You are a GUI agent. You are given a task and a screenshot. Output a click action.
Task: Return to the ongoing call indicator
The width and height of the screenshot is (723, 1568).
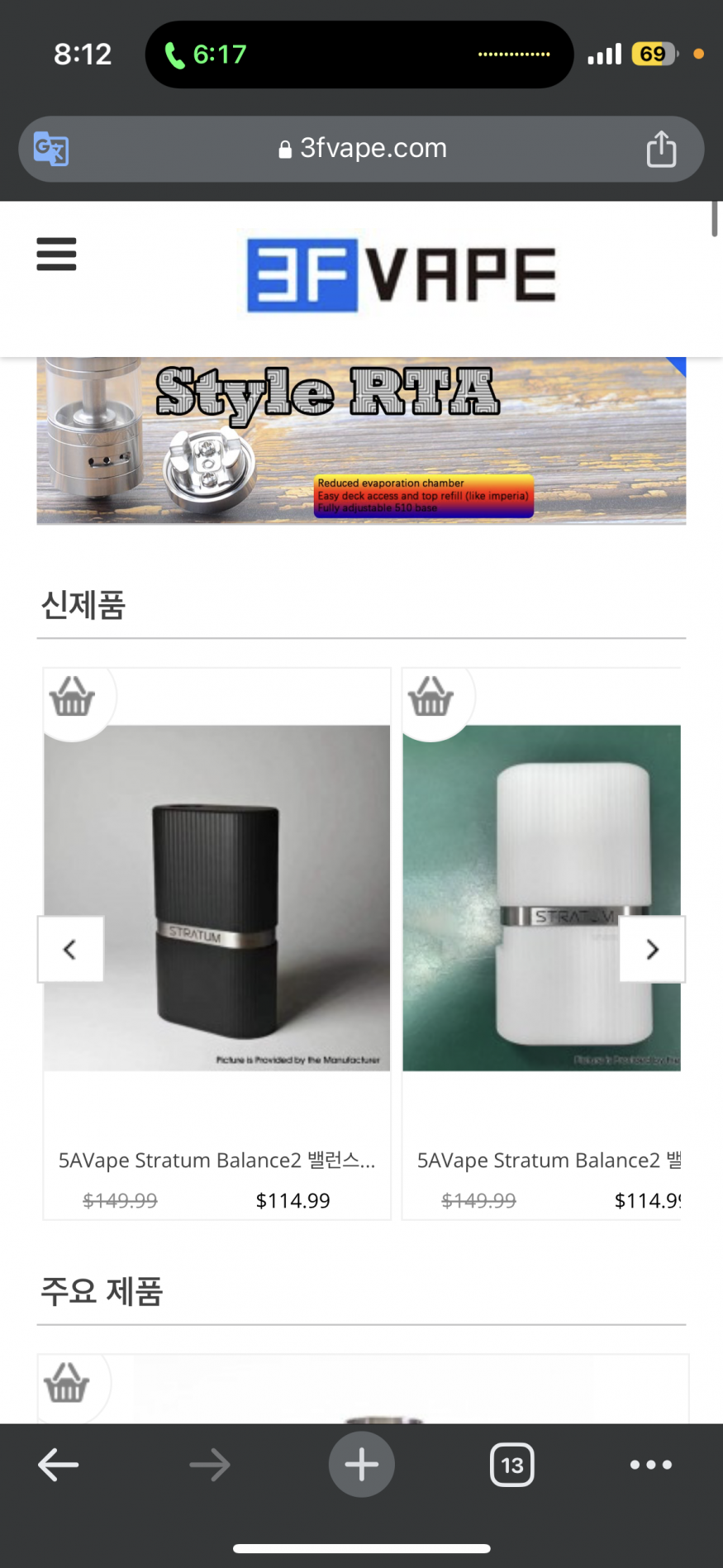pyautogui.click(x=207, y=55)
